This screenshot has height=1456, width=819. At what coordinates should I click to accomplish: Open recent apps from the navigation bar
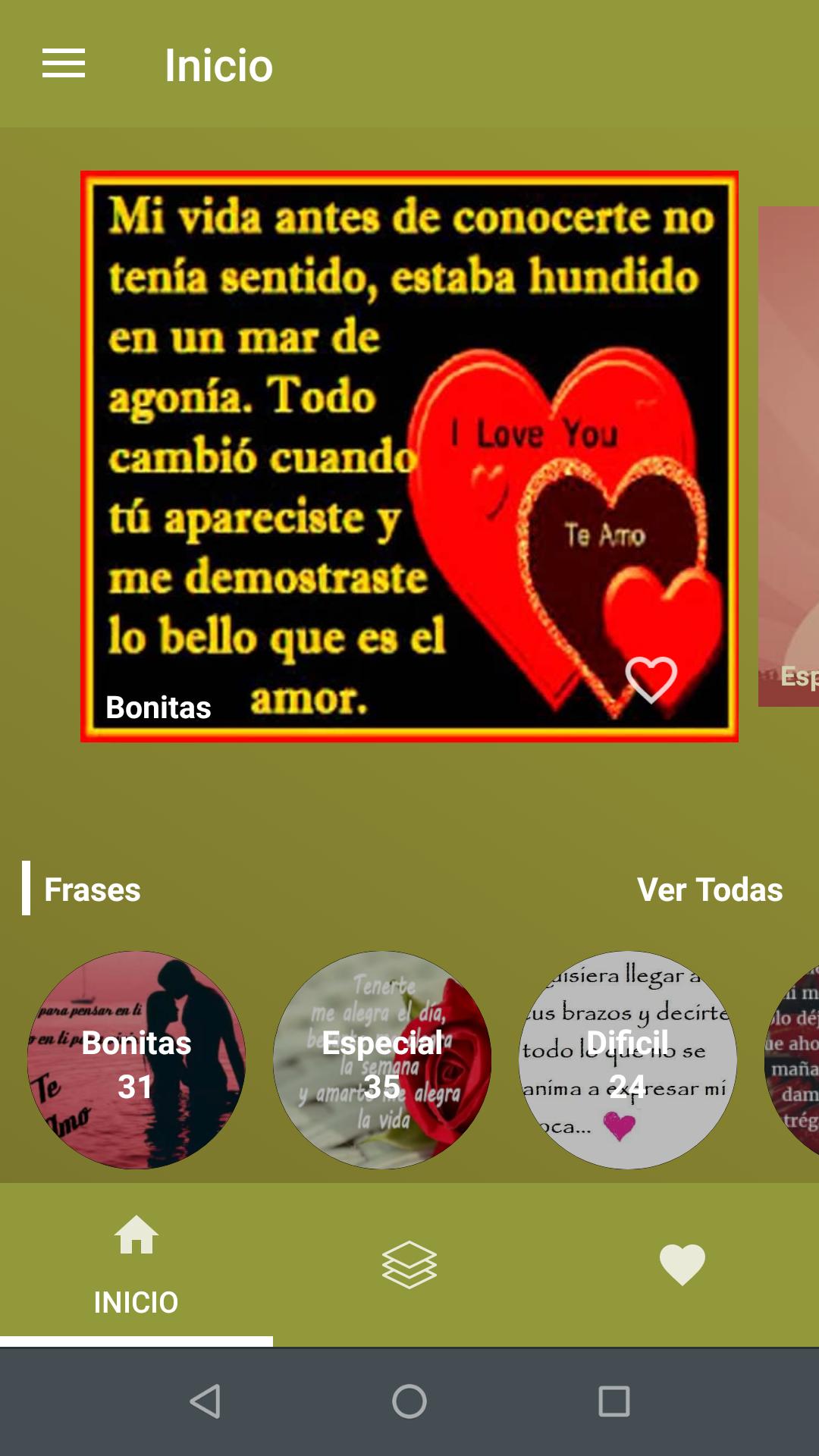[614, 1401]
